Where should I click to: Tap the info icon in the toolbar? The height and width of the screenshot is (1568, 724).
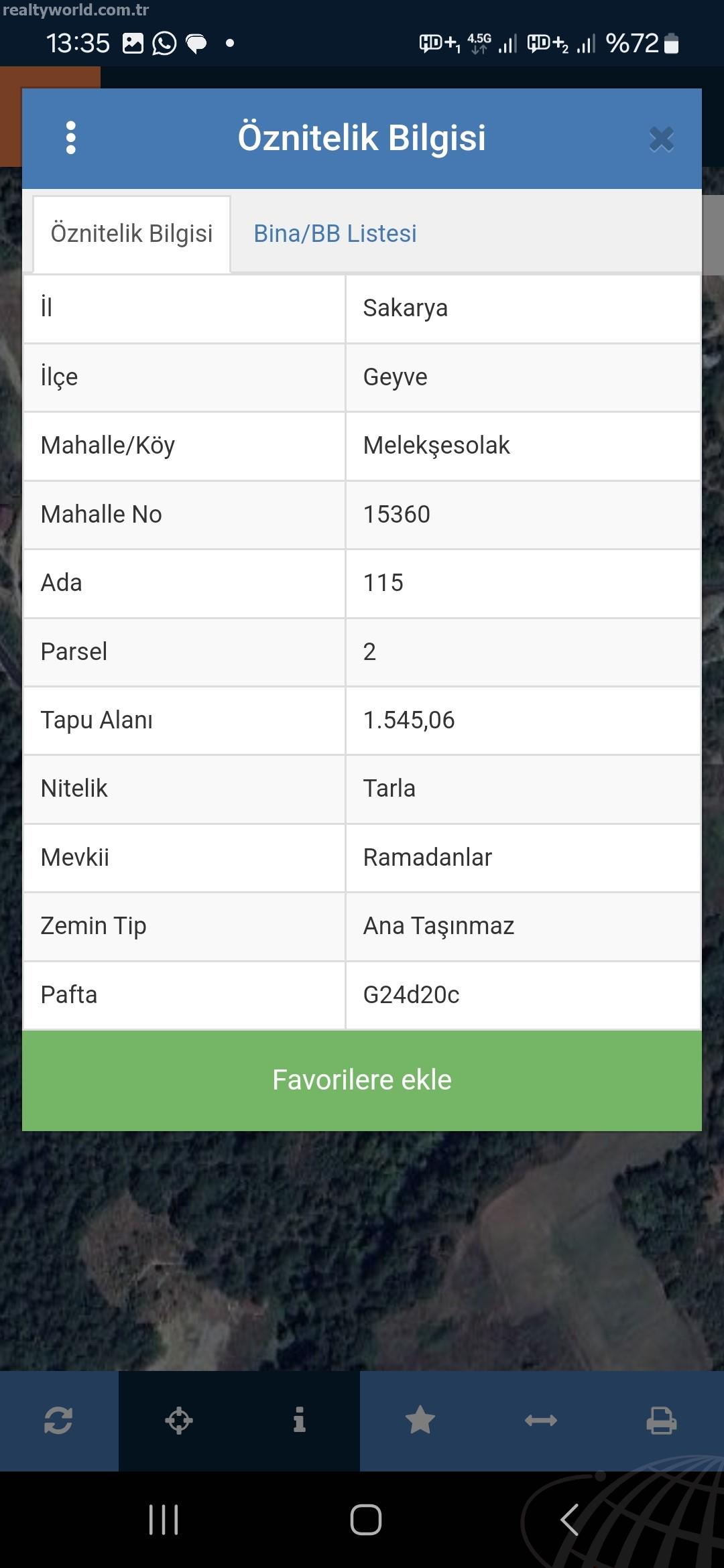click(x=300, y=1421)
